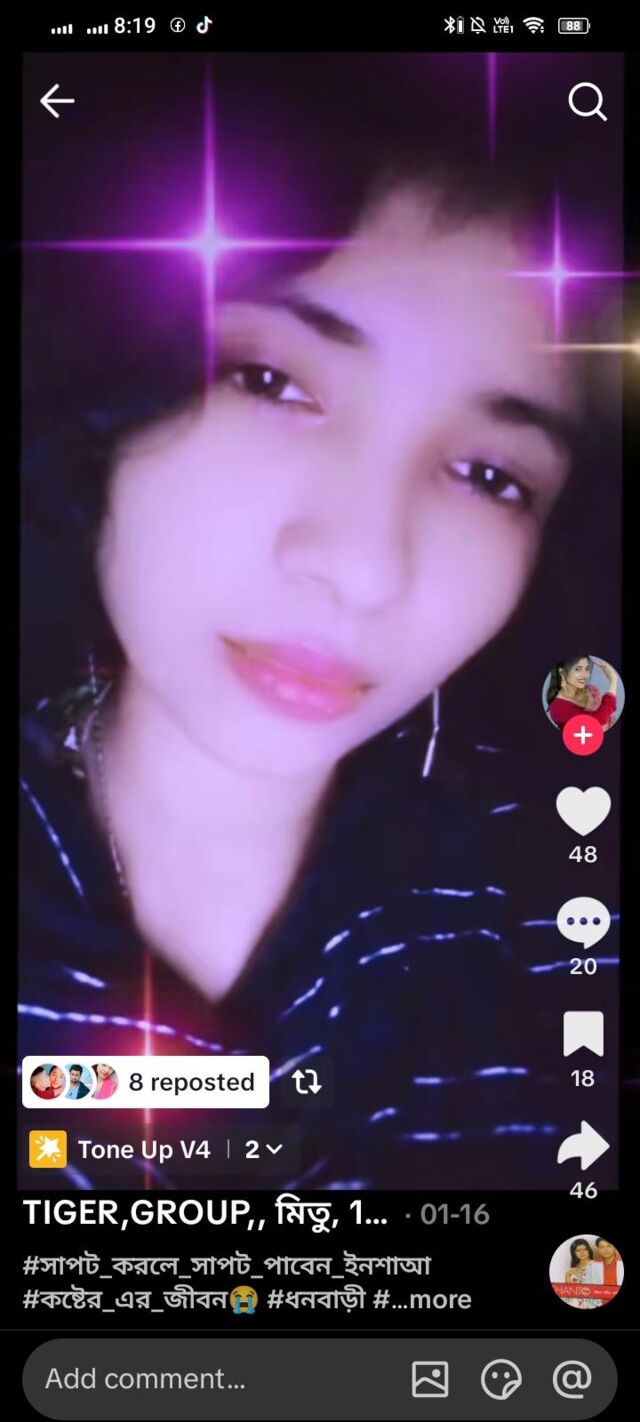Viewport: 640px width, 1422px height.
Task: Open the spinning sound disc
Action: tap(586, 1272)
